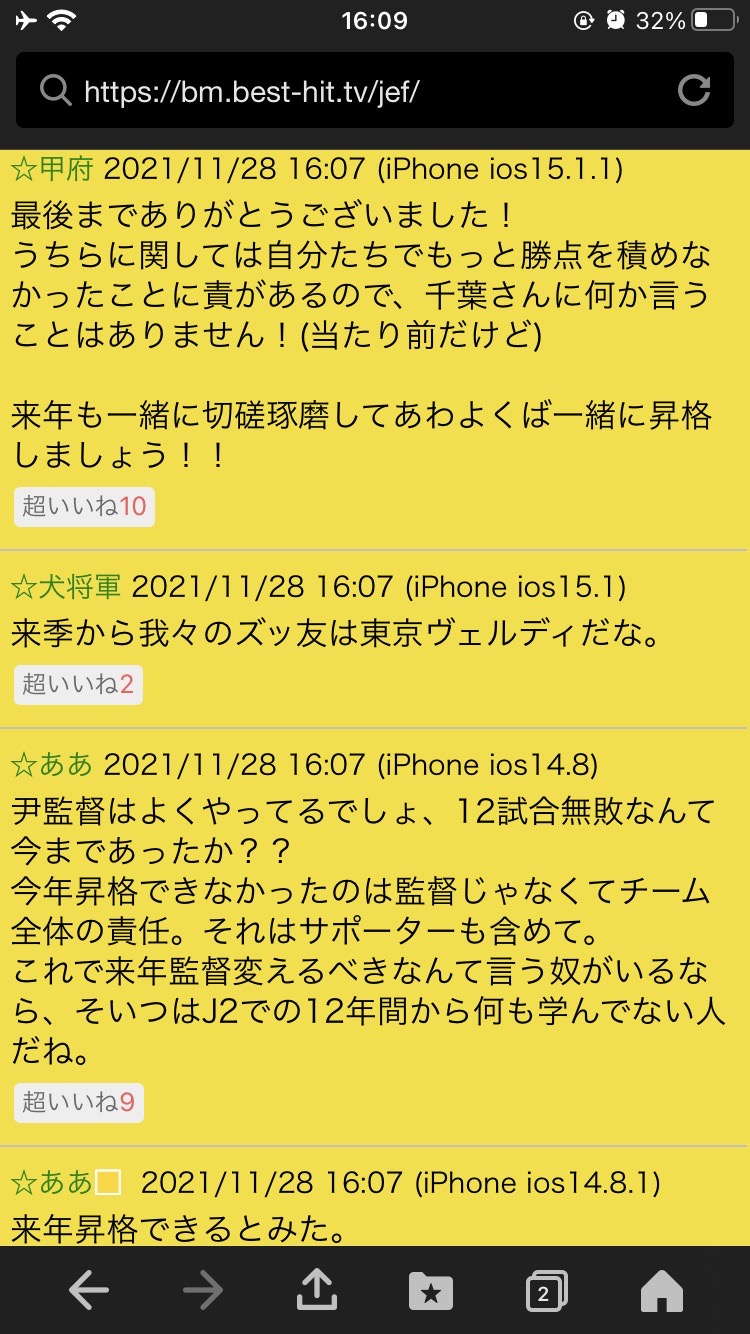This screenshot has height=1334, width=750.
Task: Reload the current page
Action: pos(693,91)
